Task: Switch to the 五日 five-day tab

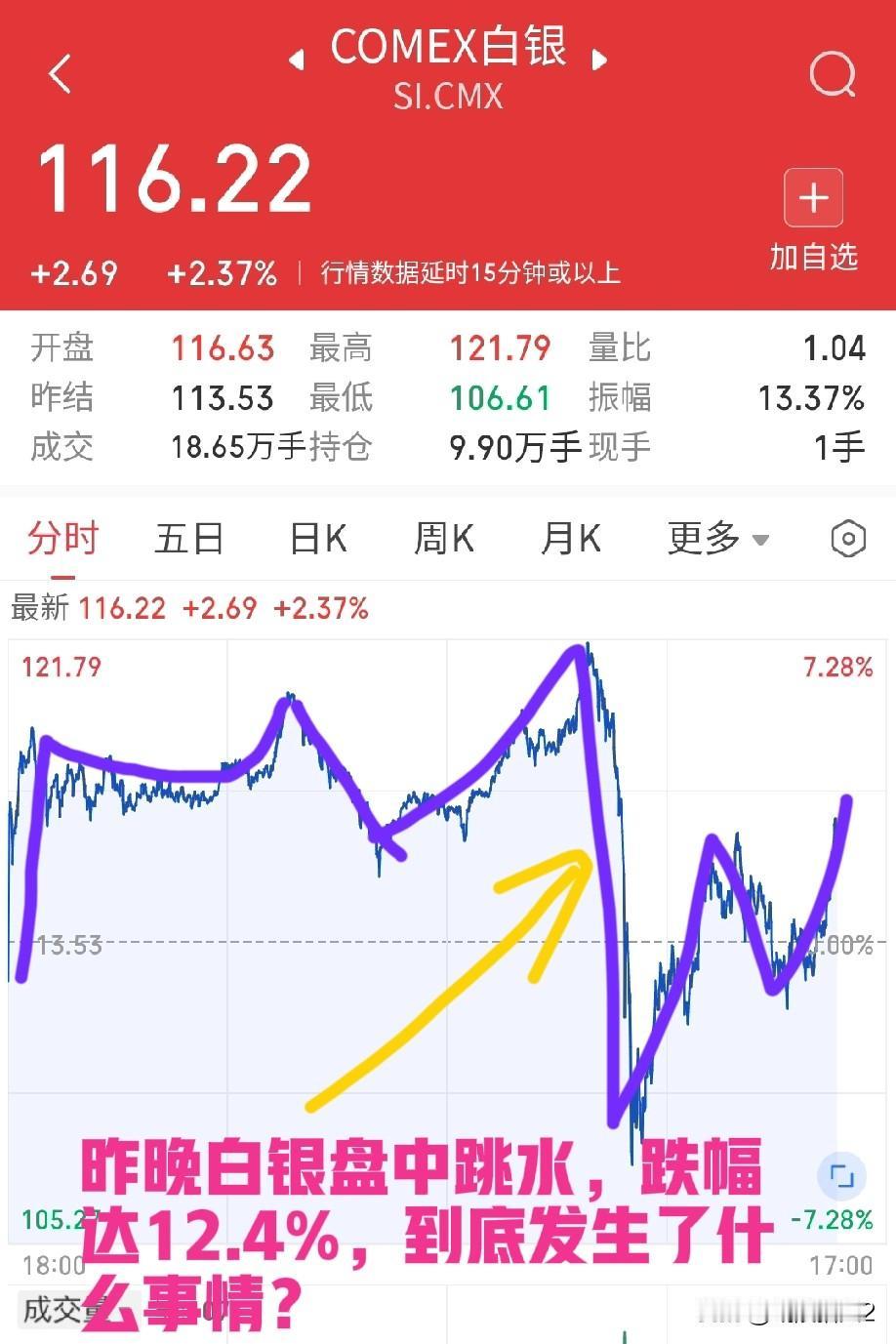Action: pyautogui.click(x=190, y=538)
